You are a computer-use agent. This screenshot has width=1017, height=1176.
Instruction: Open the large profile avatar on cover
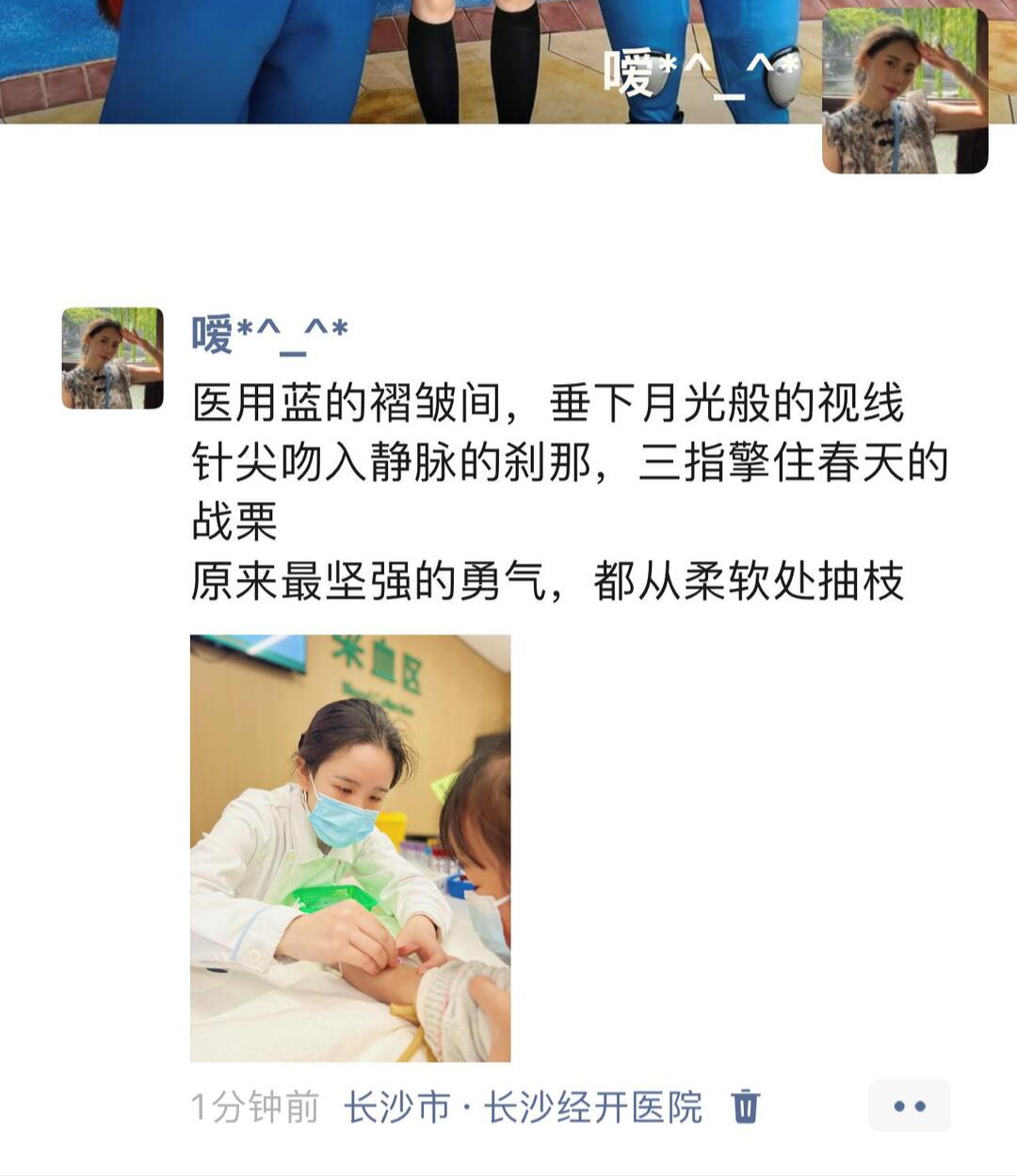(904, 92)
